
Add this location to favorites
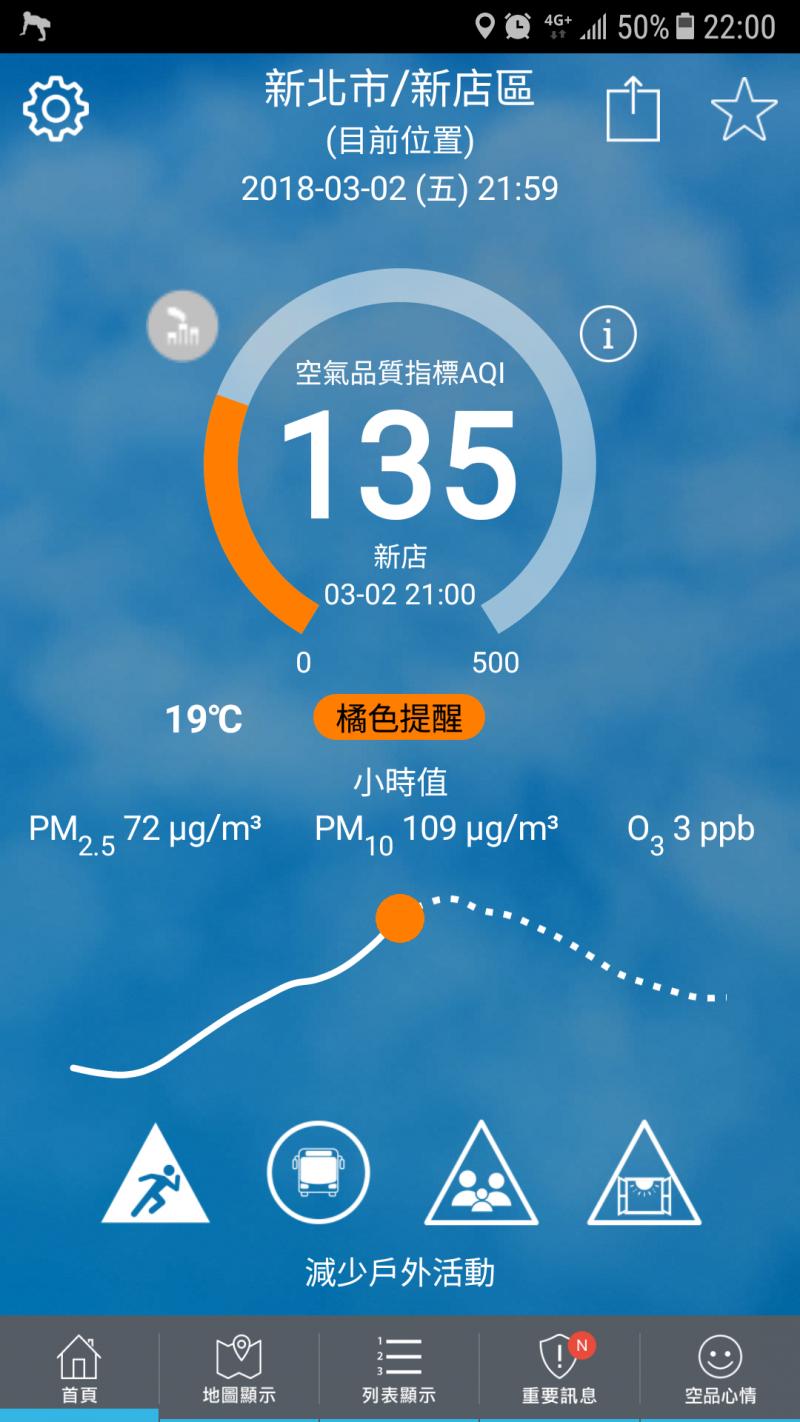[744, 109]
